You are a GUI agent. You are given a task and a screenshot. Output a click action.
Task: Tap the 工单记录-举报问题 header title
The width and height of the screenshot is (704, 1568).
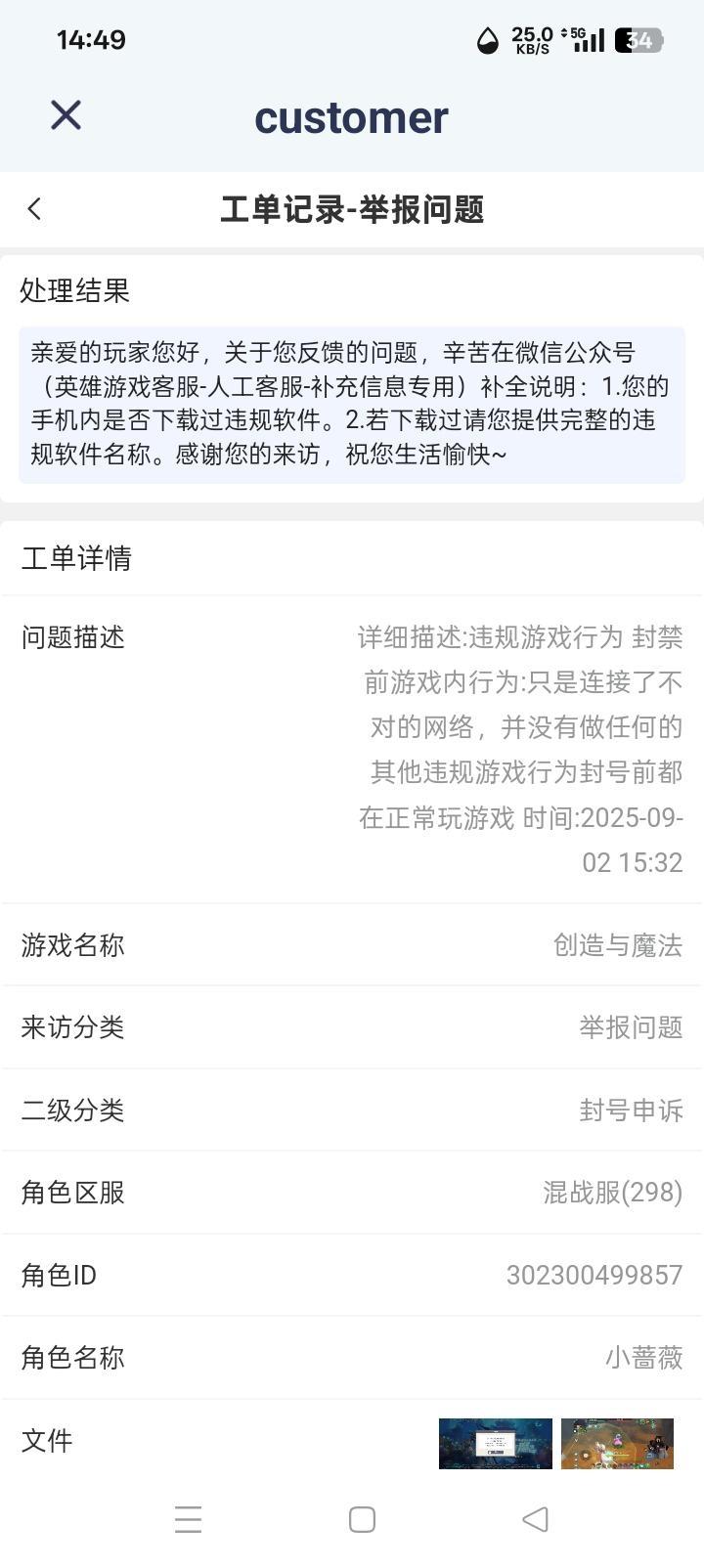[352, 209]
